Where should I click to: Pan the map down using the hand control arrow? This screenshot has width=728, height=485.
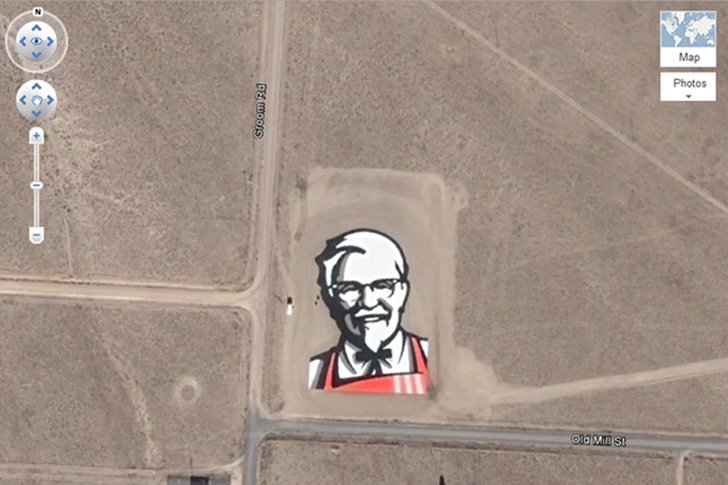pos(37,111)
